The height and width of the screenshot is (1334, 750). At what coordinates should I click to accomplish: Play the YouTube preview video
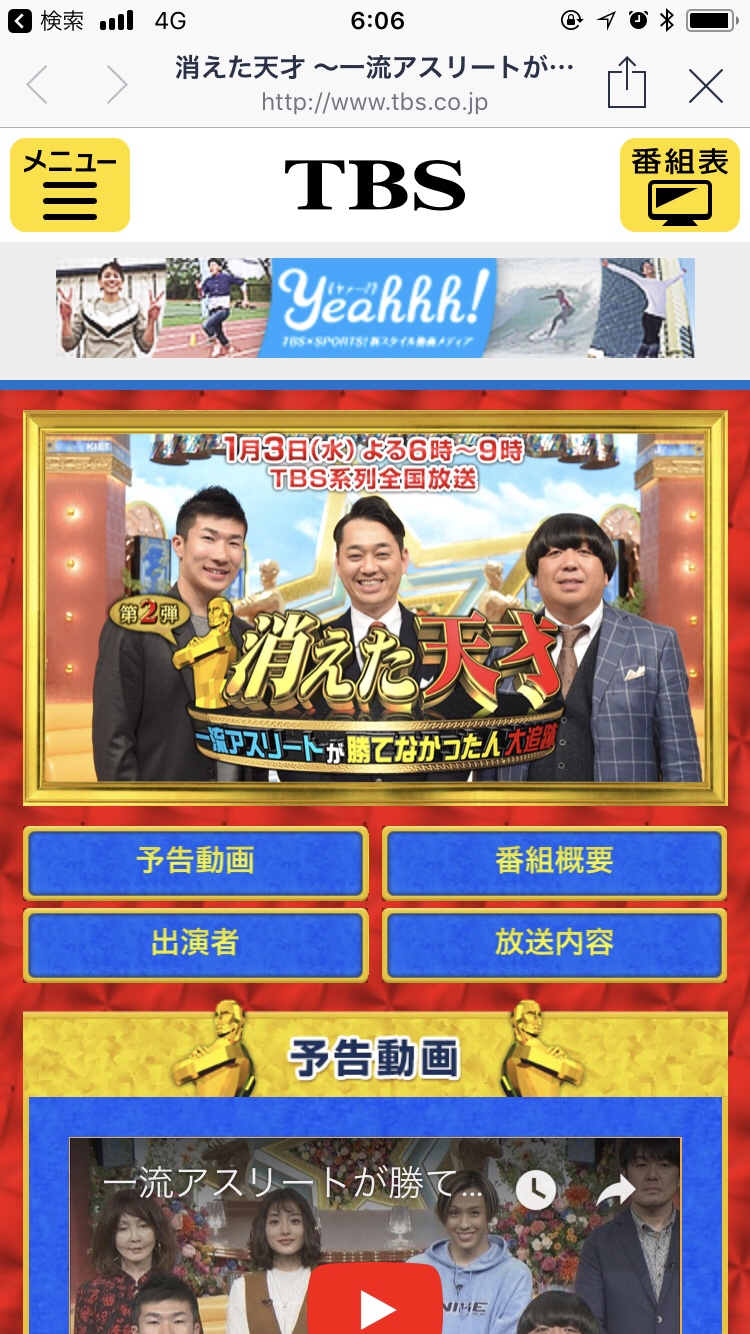375,1304
